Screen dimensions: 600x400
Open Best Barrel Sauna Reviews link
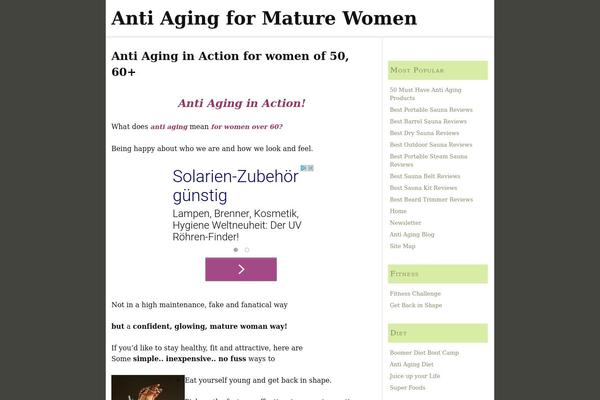point(428,121)
